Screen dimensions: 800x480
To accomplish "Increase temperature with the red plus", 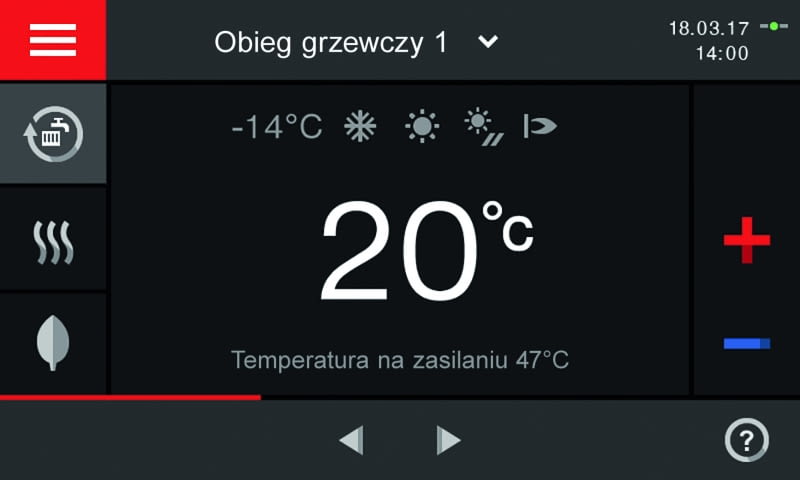I will (746, 240).
